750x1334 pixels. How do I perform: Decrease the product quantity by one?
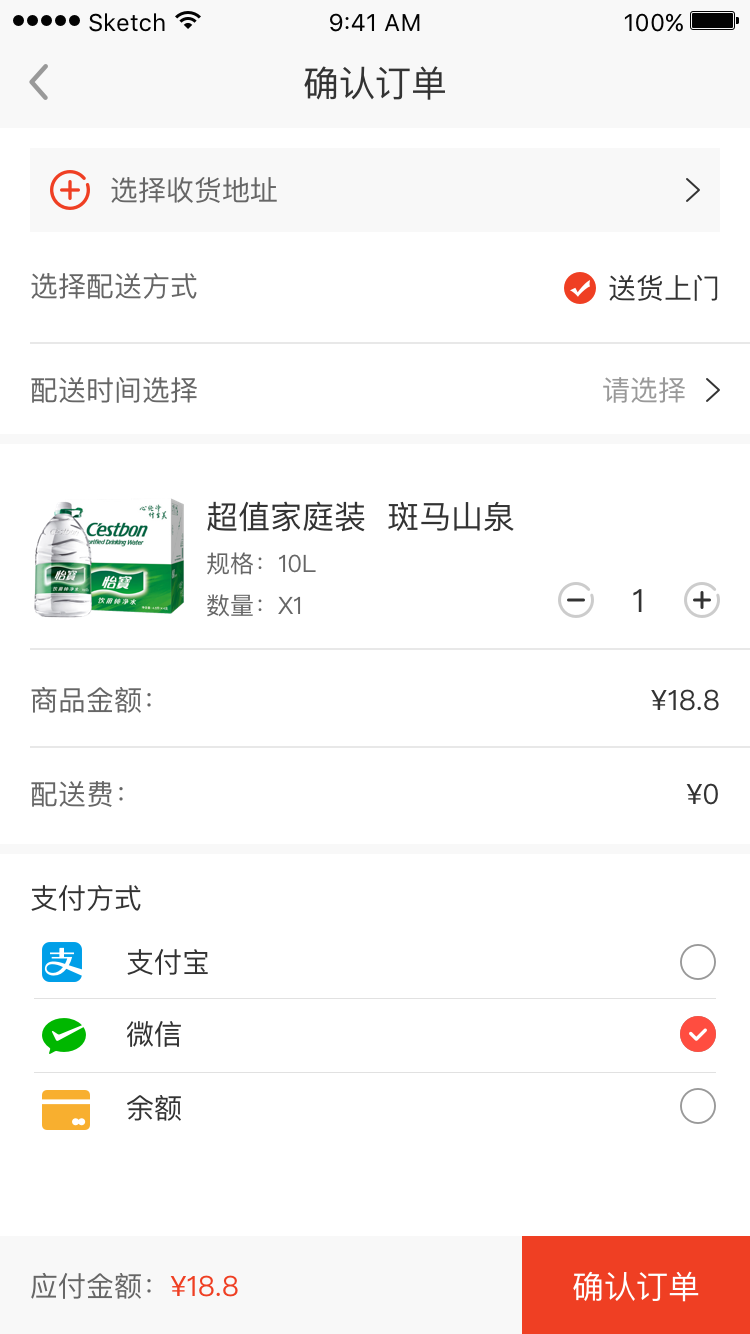tap(575, 601)
